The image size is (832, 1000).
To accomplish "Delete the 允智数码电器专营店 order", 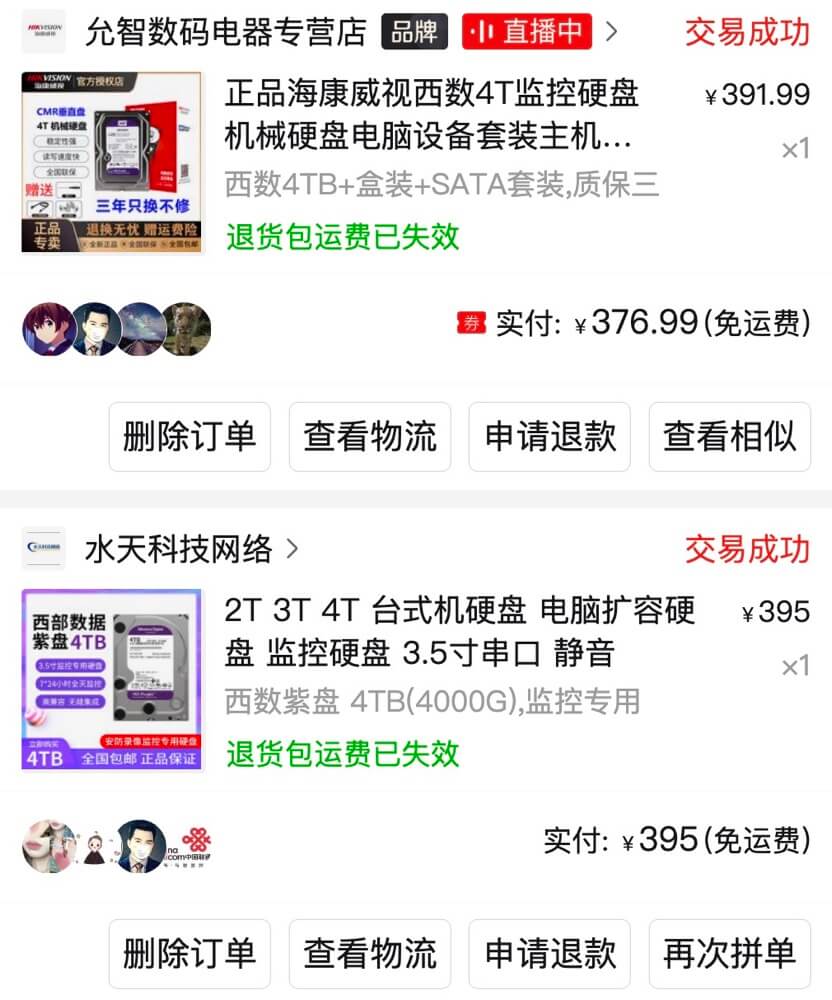I will pyautogui.click(x=190, y=437).
